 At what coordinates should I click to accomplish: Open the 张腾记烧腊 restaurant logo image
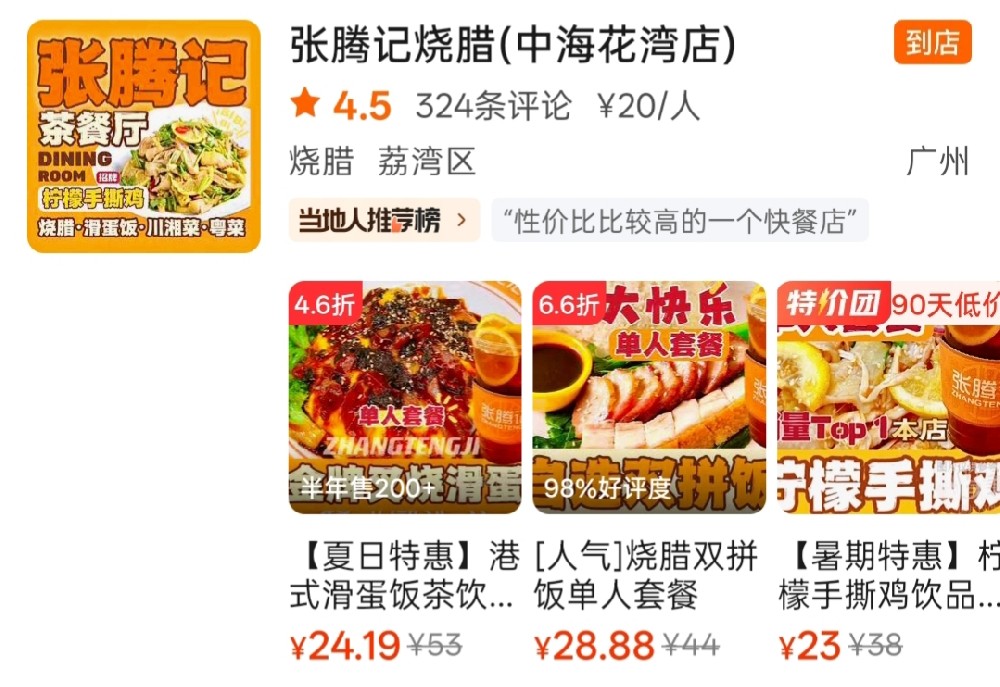(143, 136)
